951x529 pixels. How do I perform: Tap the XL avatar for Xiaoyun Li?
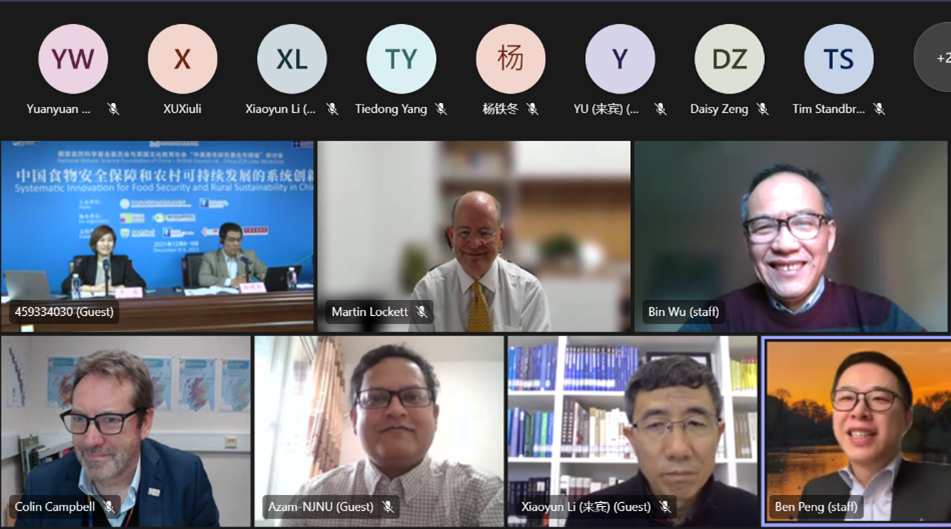click(x=291, y=59)
